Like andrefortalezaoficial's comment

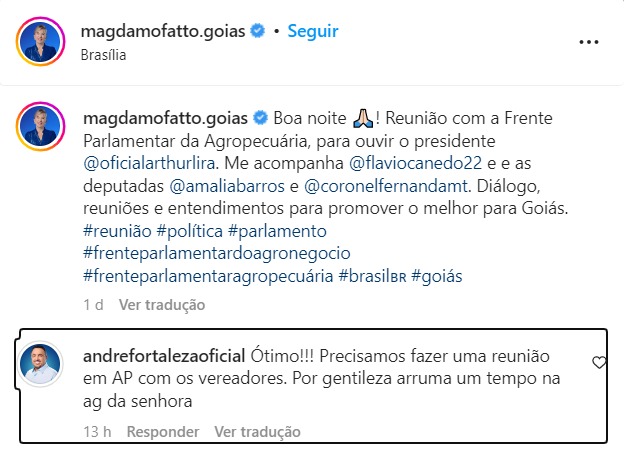[x=599, y=363]
